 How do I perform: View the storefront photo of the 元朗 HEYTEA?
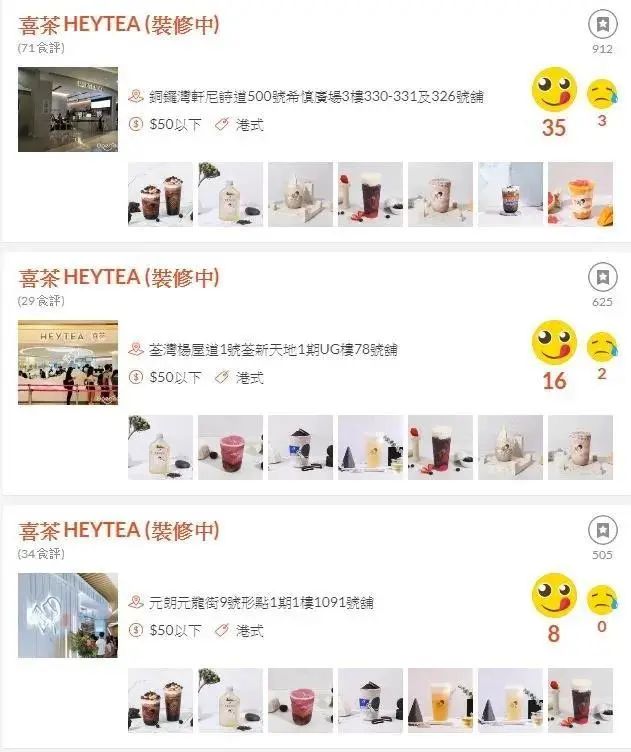tap(68, 615)
